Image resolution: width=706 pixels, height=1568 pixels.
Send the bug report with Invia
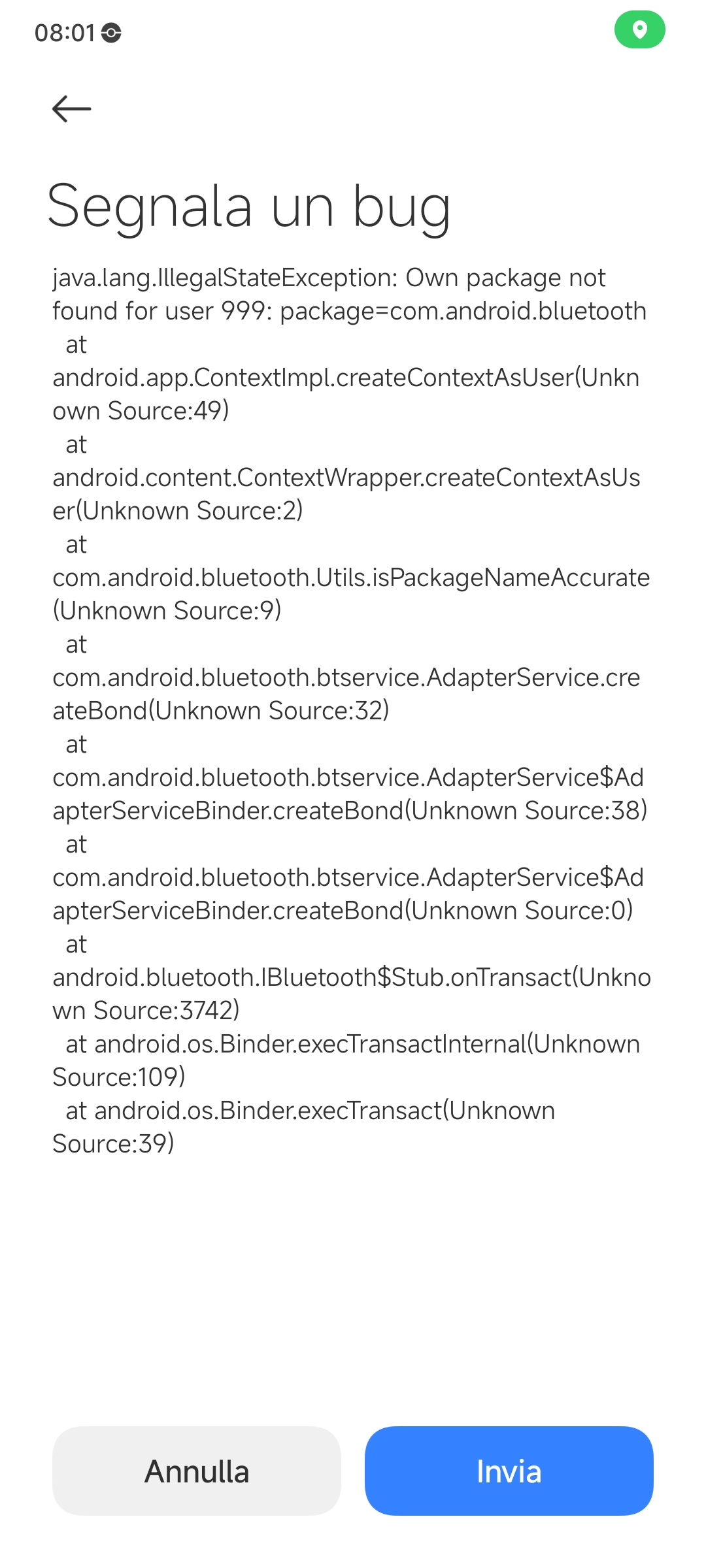click(x=509, y=1471)
